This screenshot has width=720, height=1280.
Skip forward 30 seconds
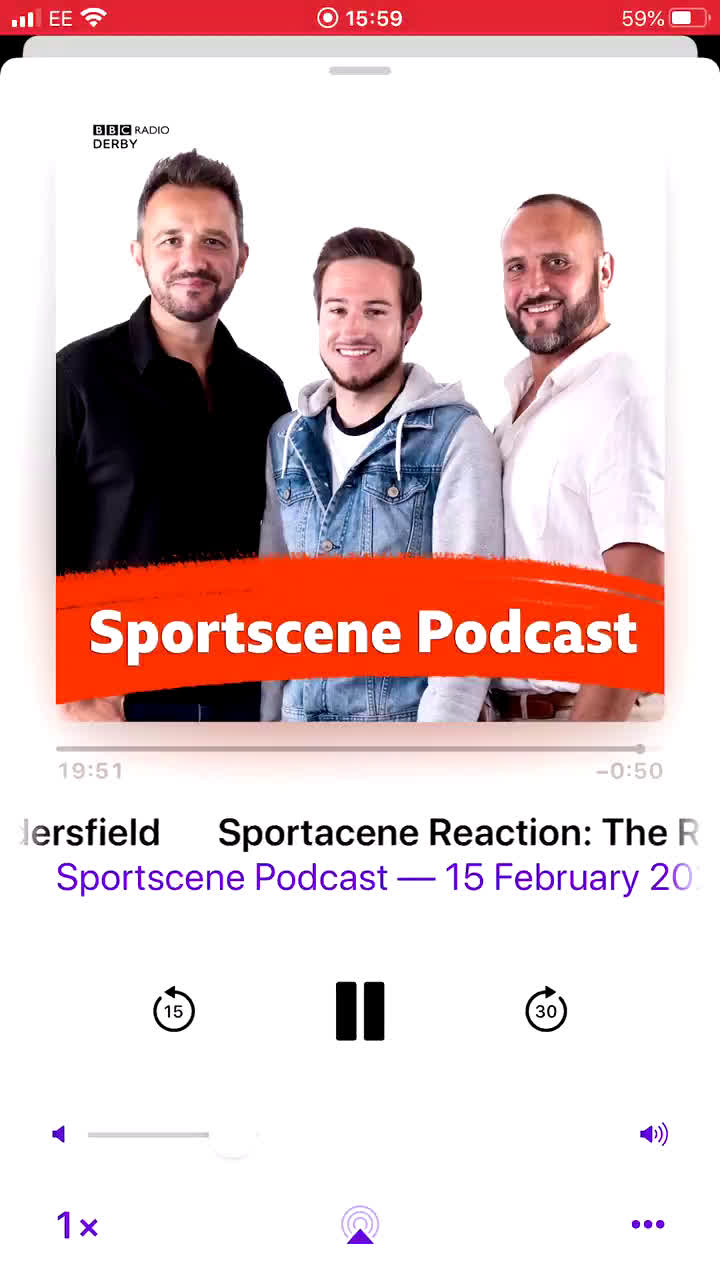pyautogui.click(x=546, y=1011)
